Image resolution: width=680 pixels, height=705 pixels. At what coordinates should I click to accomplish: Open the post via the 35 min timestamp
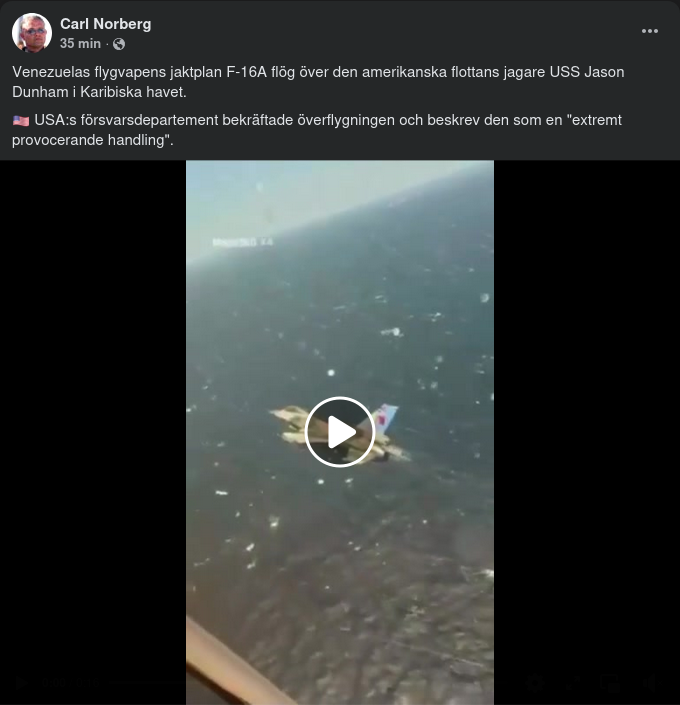80,44
